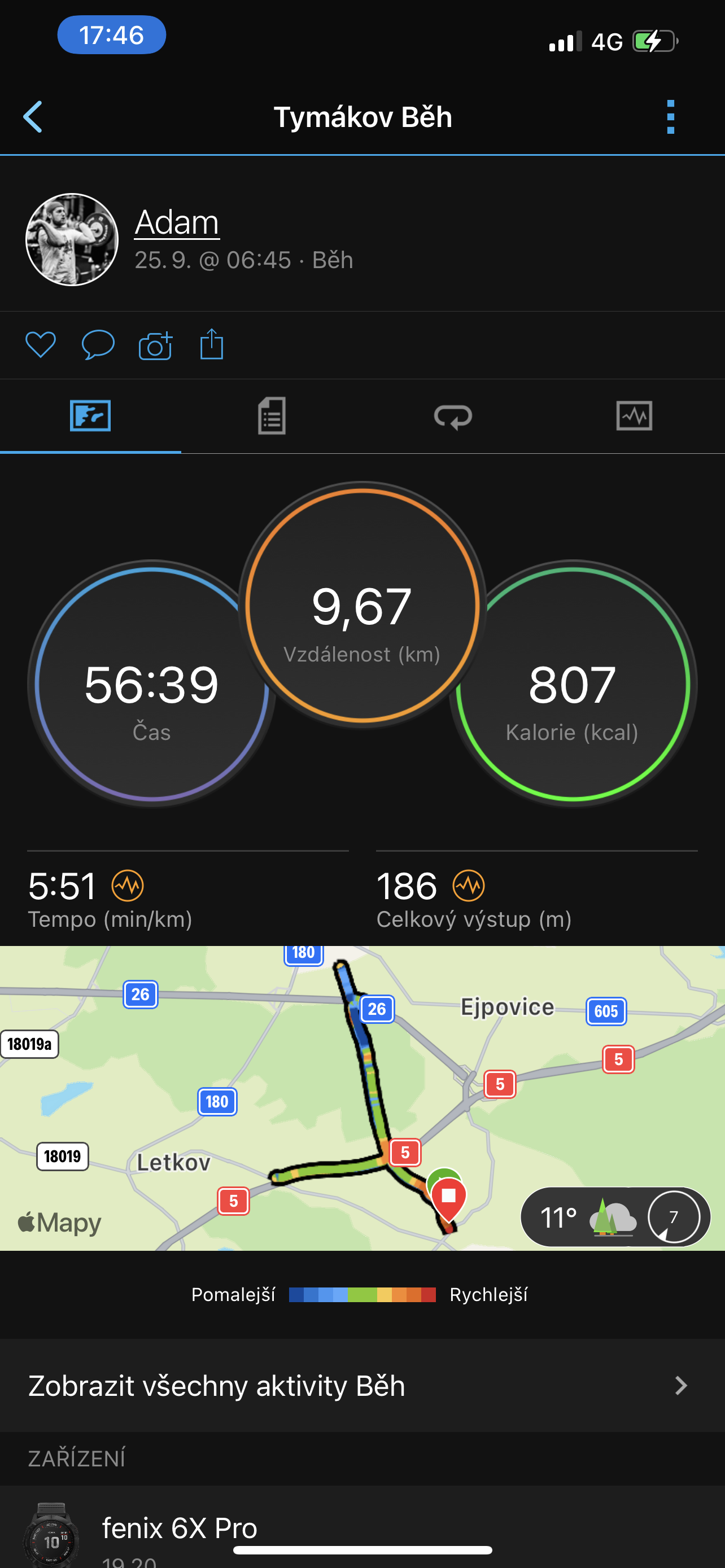Switch to the laps tab

click(x=453, y=416)
